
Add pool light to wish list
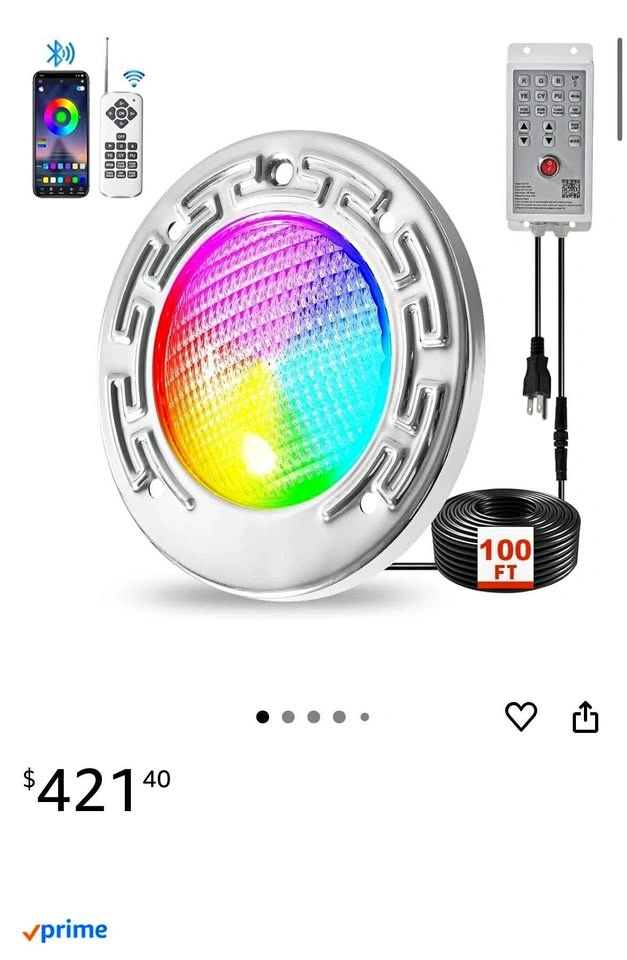click(x=520, y=716)
